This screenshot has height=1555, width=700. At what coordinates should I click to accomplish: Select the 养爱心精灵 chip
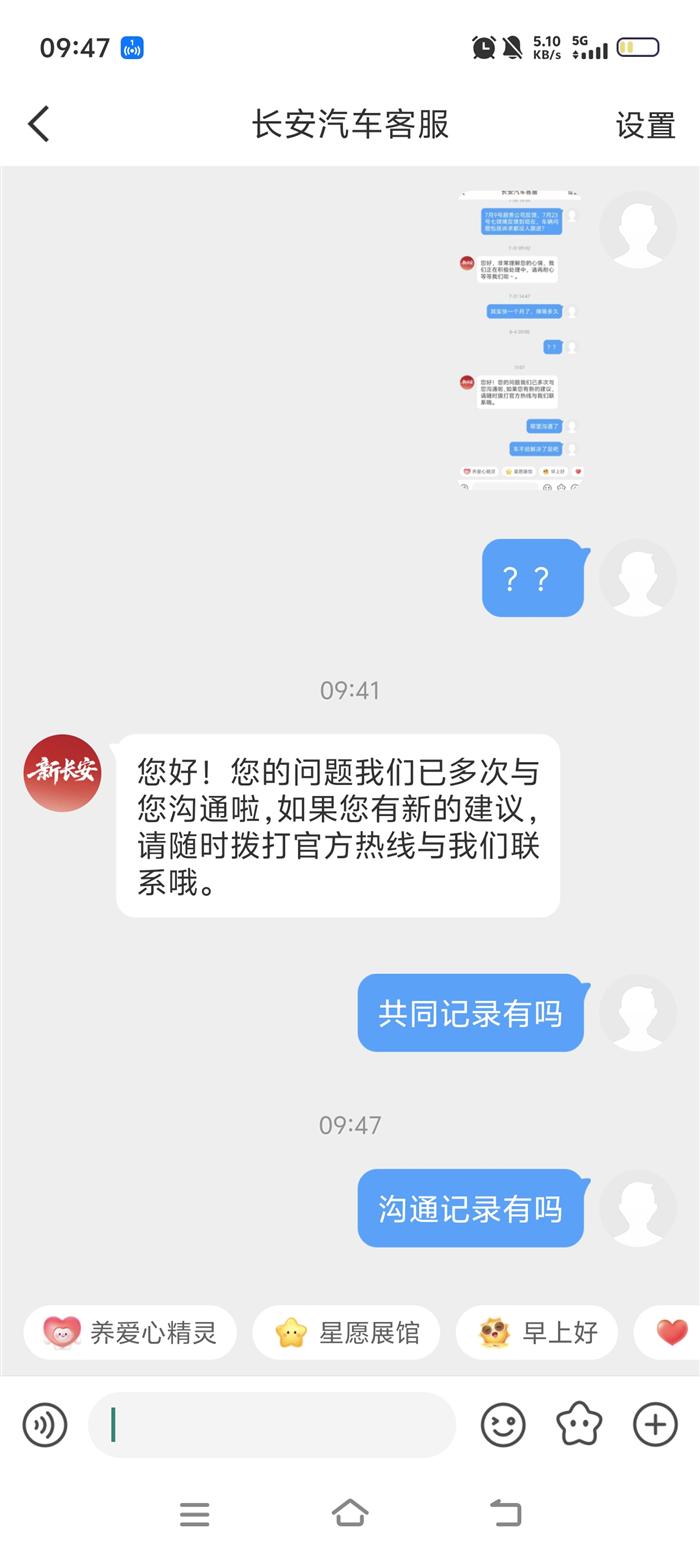pyautogui.click(x=130, y=1332)
